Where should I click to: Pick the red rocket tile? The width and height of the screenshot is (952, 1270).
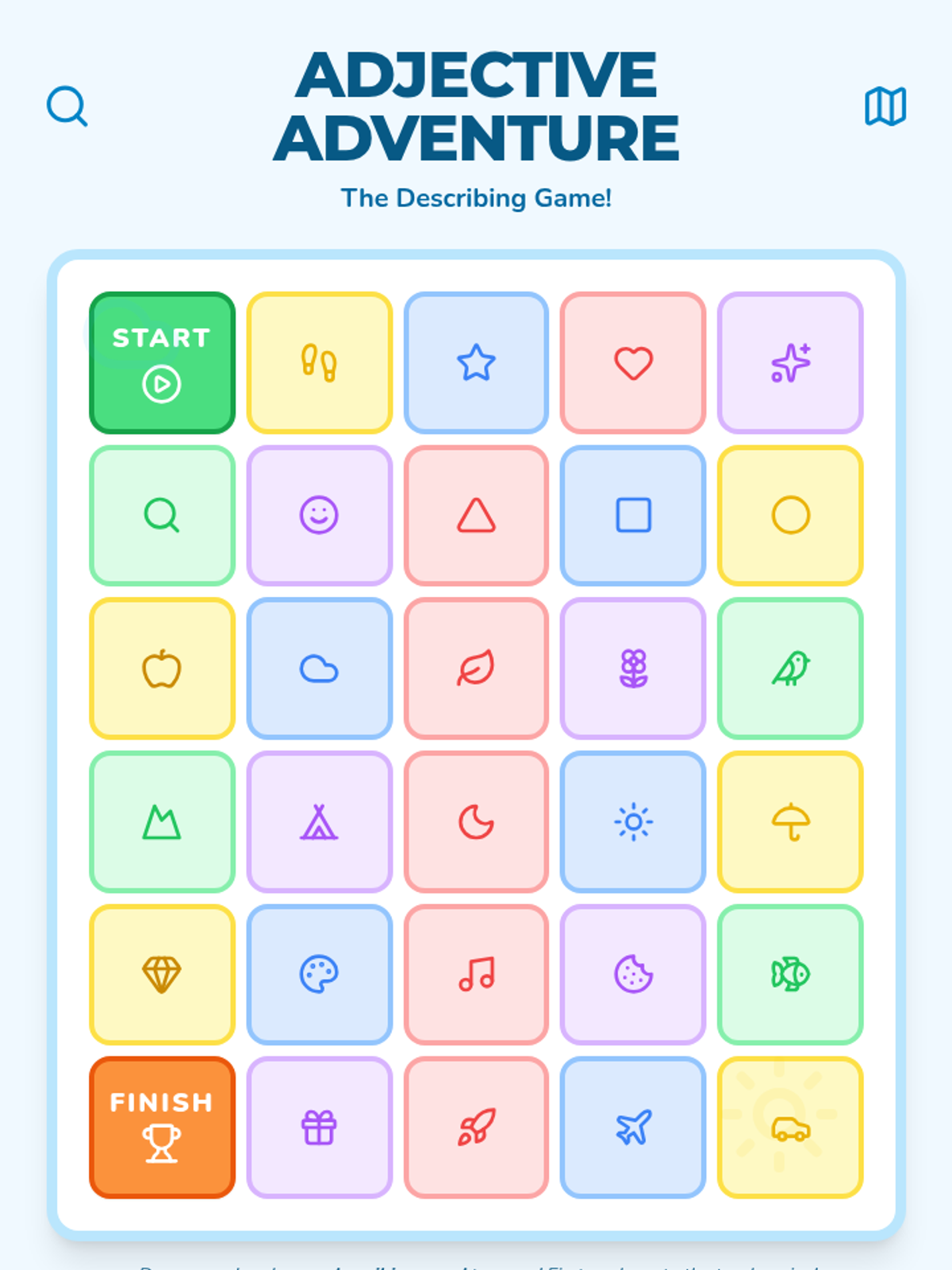coord(476,1127)
